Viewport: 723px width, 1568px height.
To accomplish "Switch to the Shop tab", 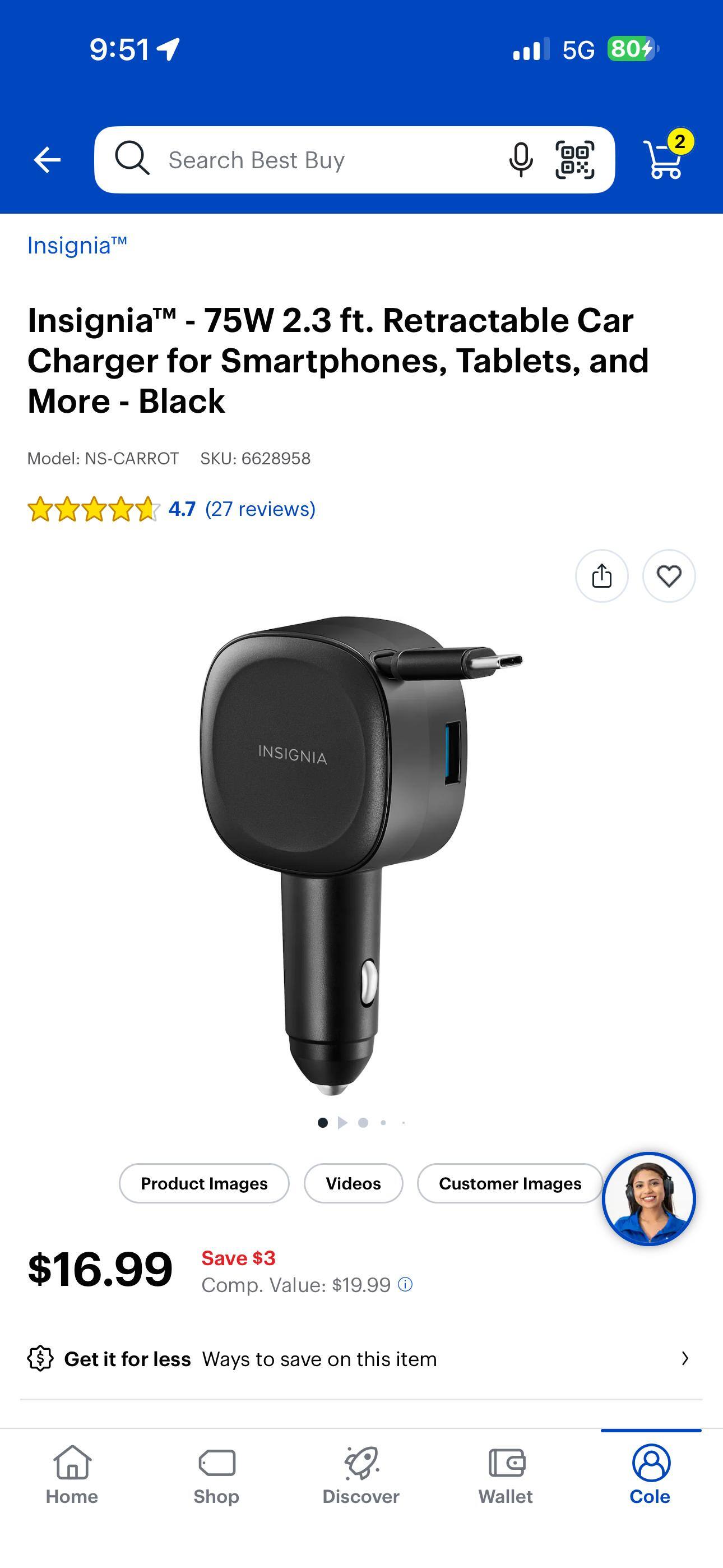I will (x=216, y=1473).
